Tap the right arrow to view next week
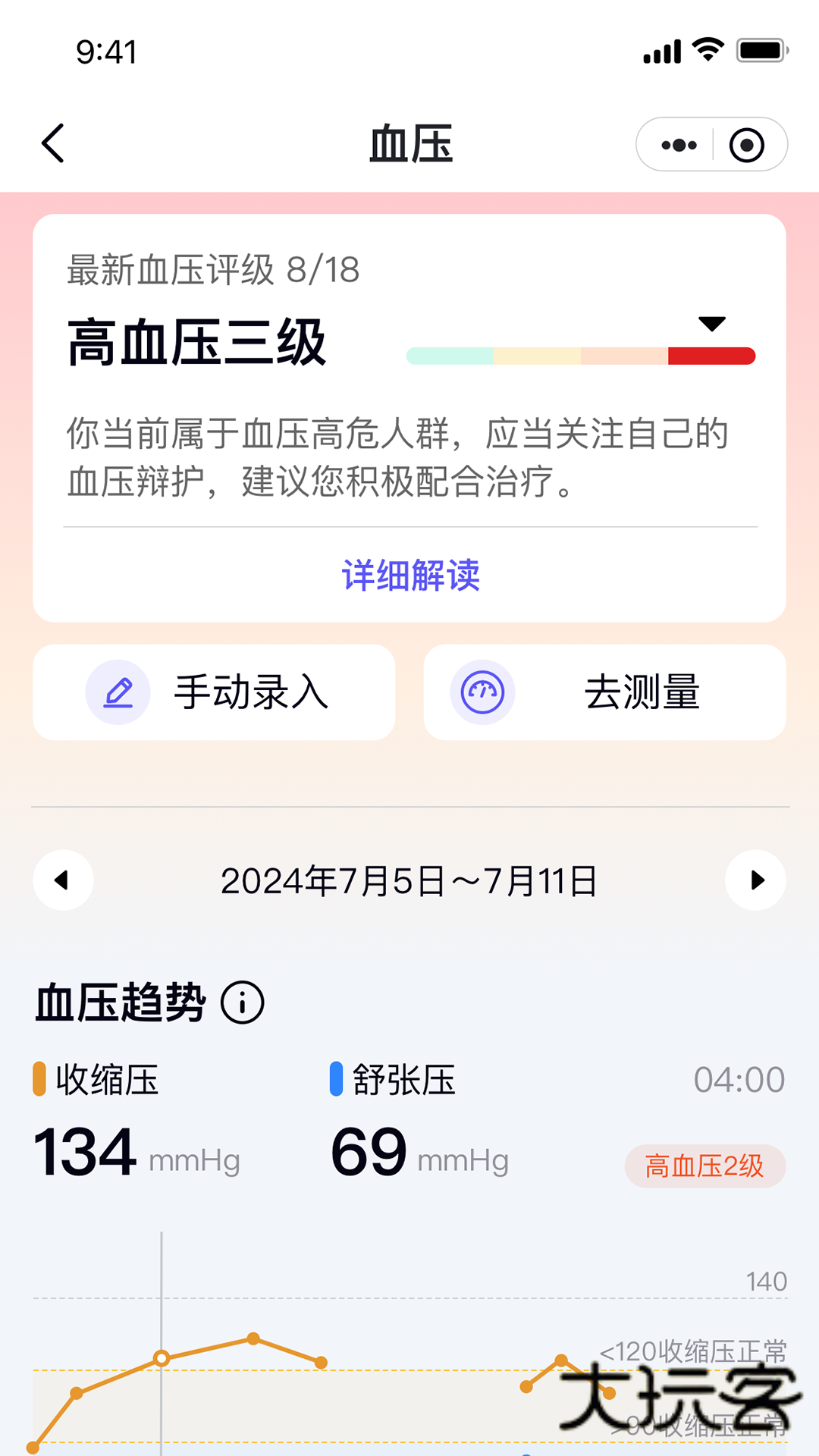Image resolution: width=819 pixels, height=1456 pixels. 755,880
